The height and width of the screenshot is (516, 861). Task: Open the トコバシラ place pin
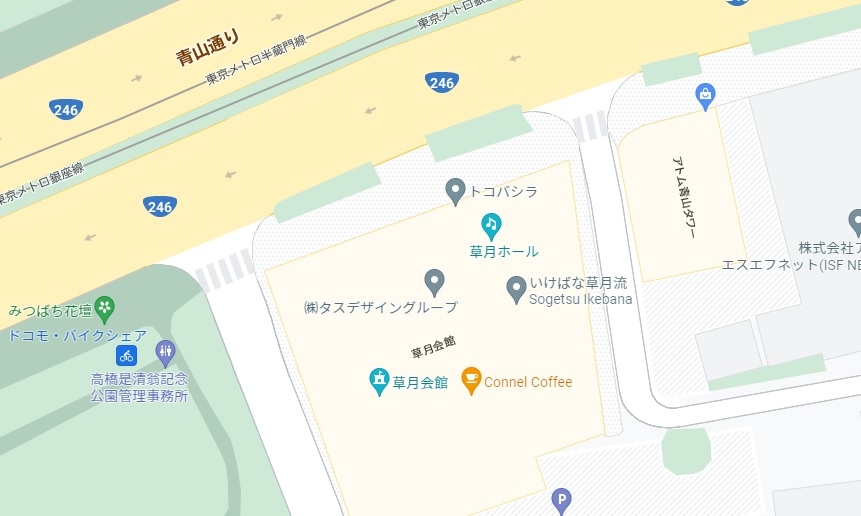(455, 190)
